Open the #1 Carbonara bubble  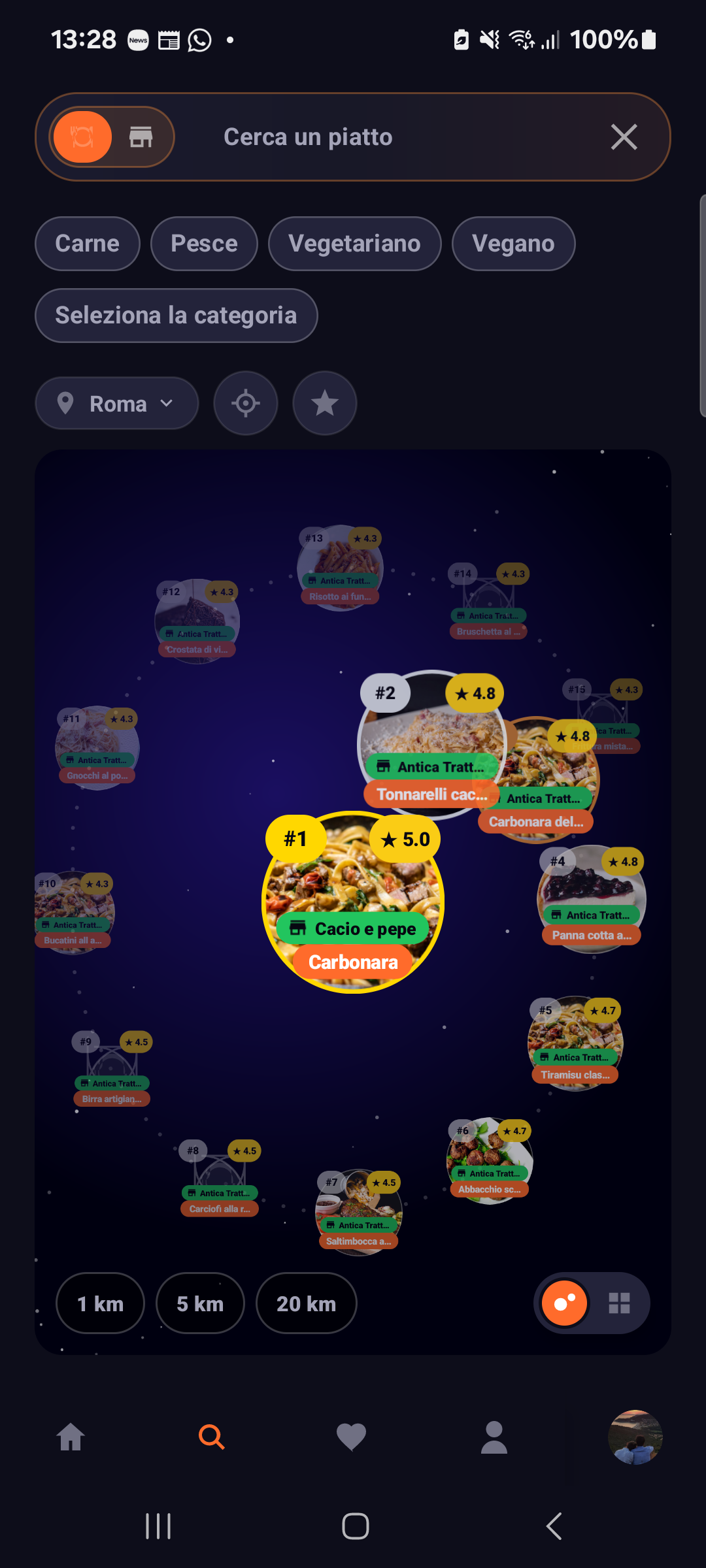tap(353, 902)
